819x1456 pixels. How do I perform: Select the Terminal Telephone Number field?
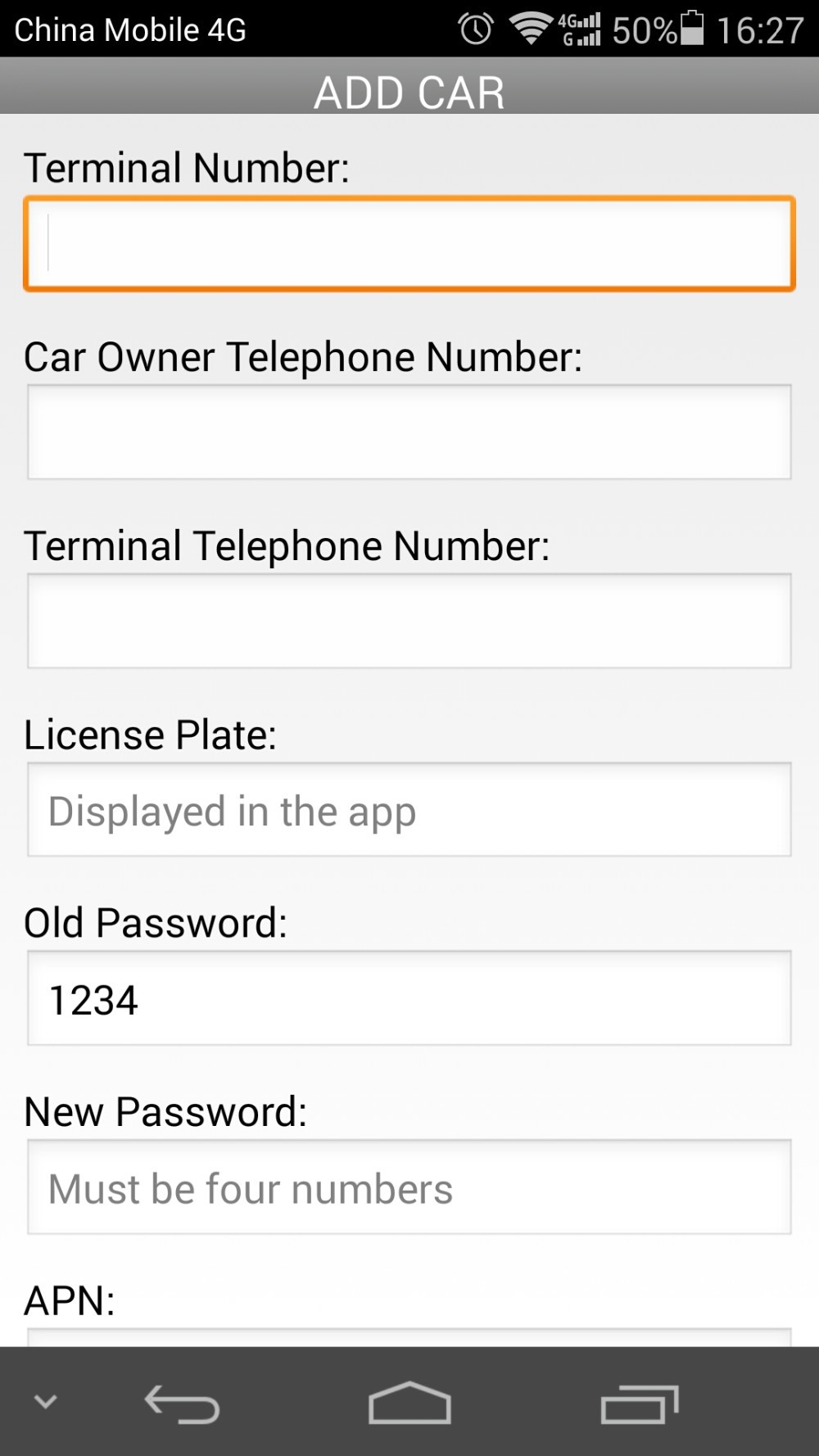(x=409, y=621)
